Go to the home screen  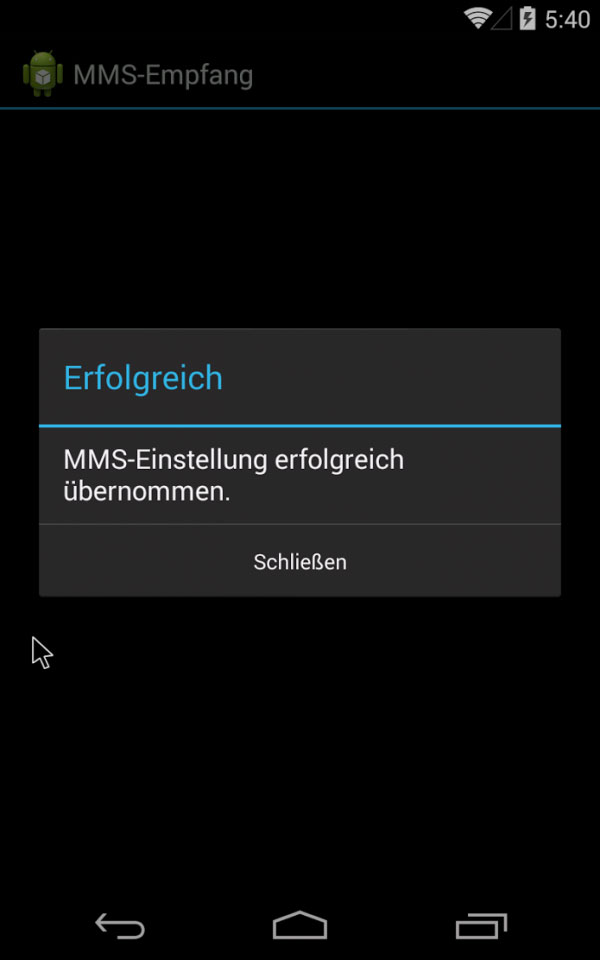300,925
